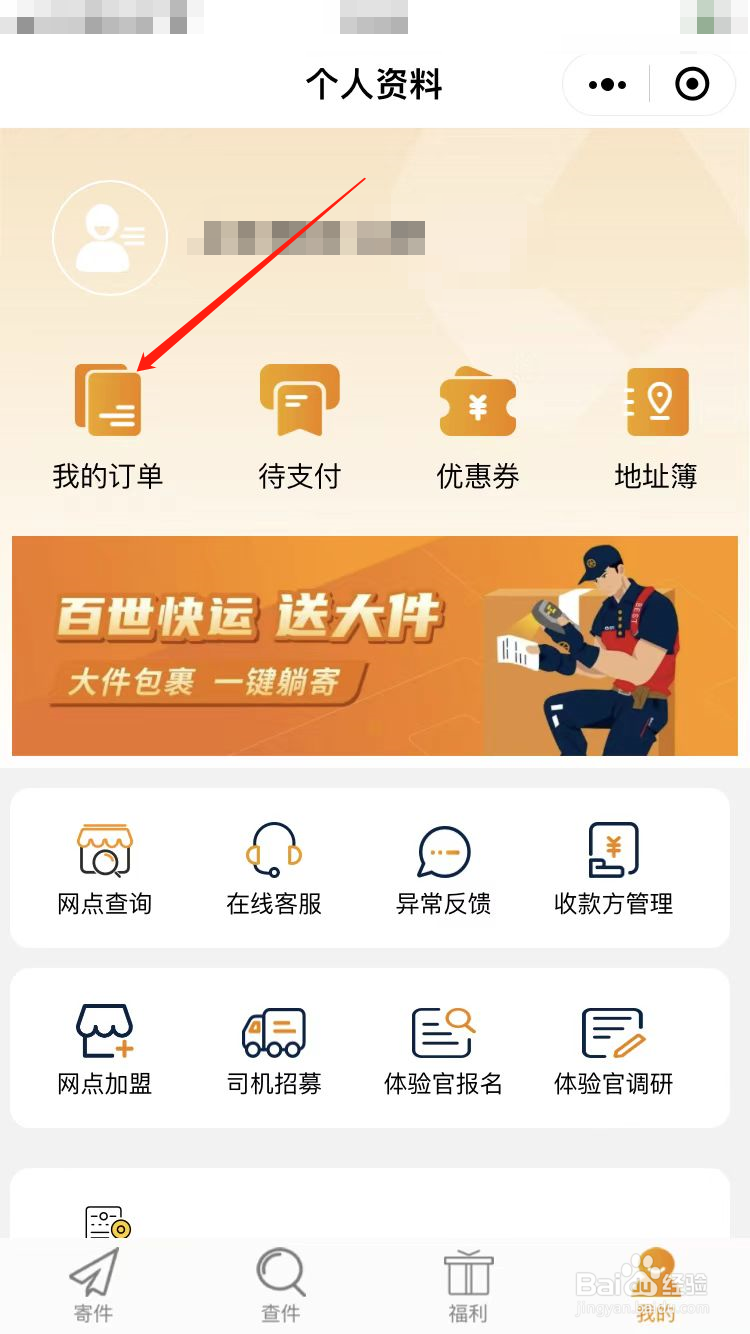
Task: Click the profile avatar image
Action: point(110,237)
